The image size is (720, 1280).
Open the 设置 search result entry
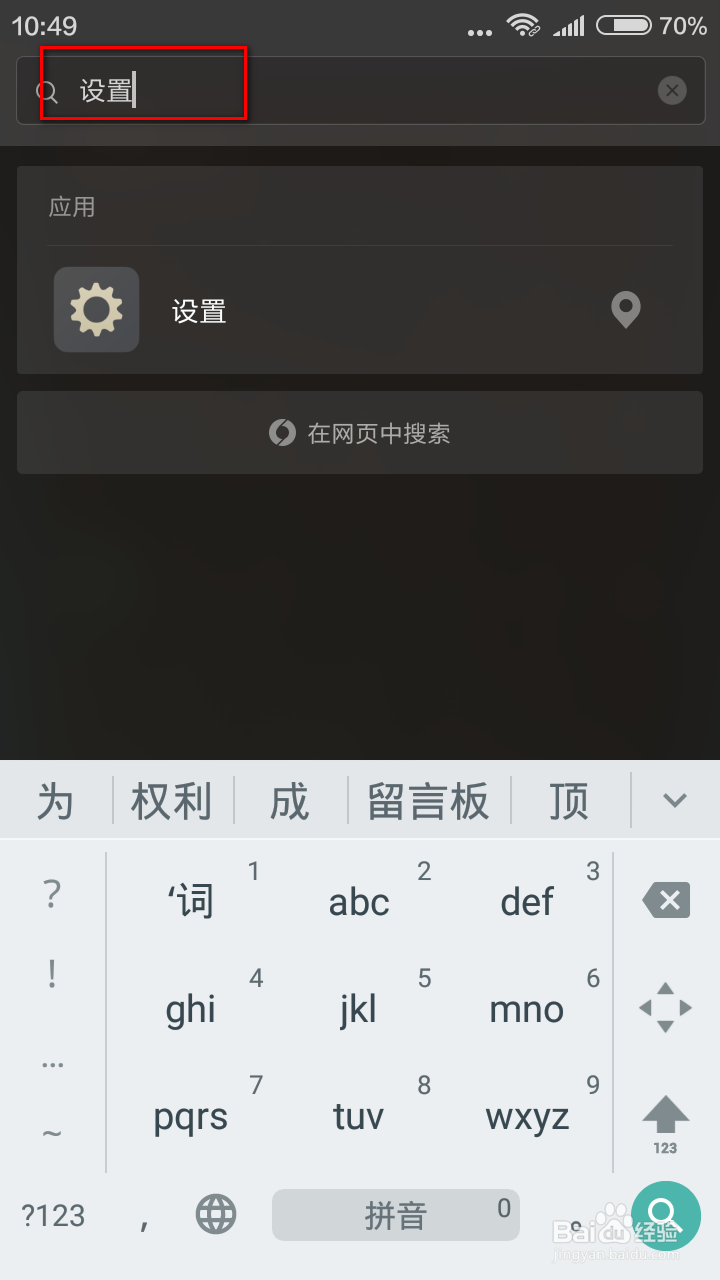pyautogui.click(x=198, y=310)
